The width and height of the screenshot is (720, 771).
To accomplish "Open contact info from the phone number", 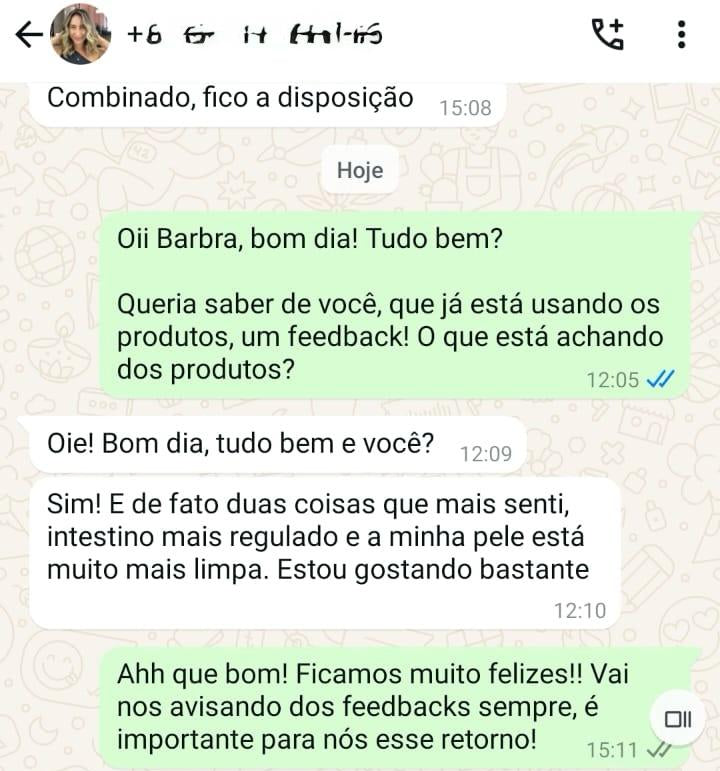I will click(254, 36).
